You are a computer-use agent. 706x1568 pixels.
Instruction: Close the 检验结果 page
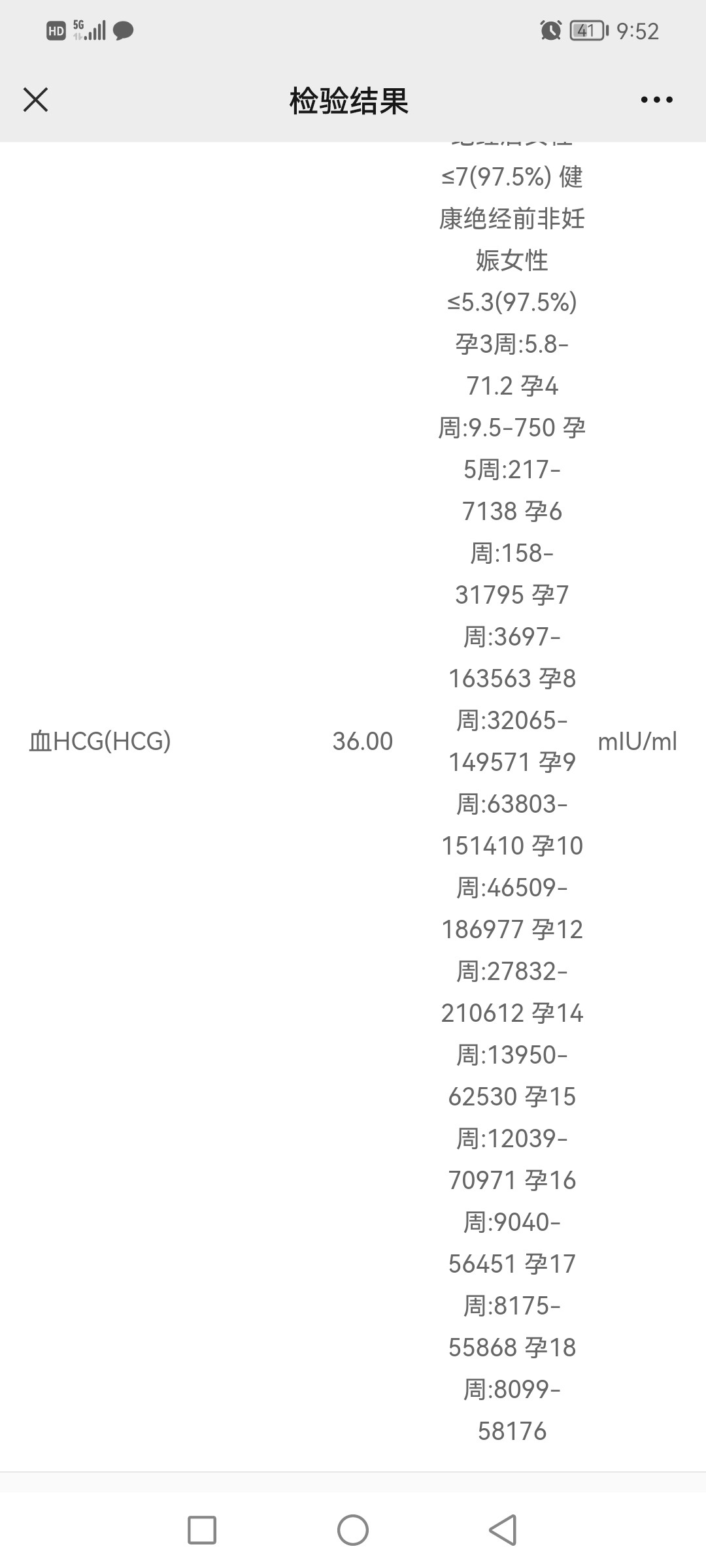tap(35, 100)
